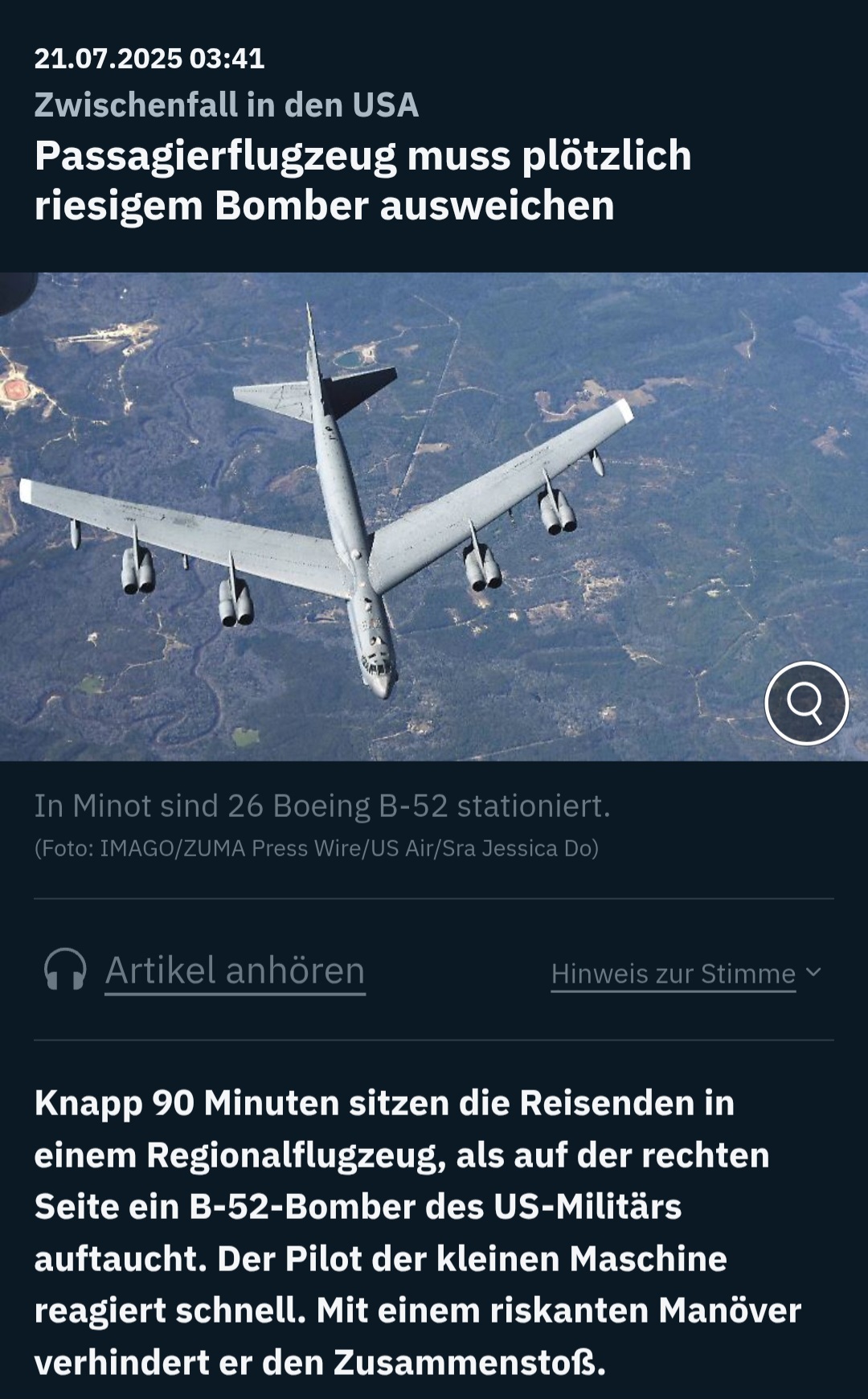
Task: Play the article via Artikel anhören
Action: [x=234, y=970]
